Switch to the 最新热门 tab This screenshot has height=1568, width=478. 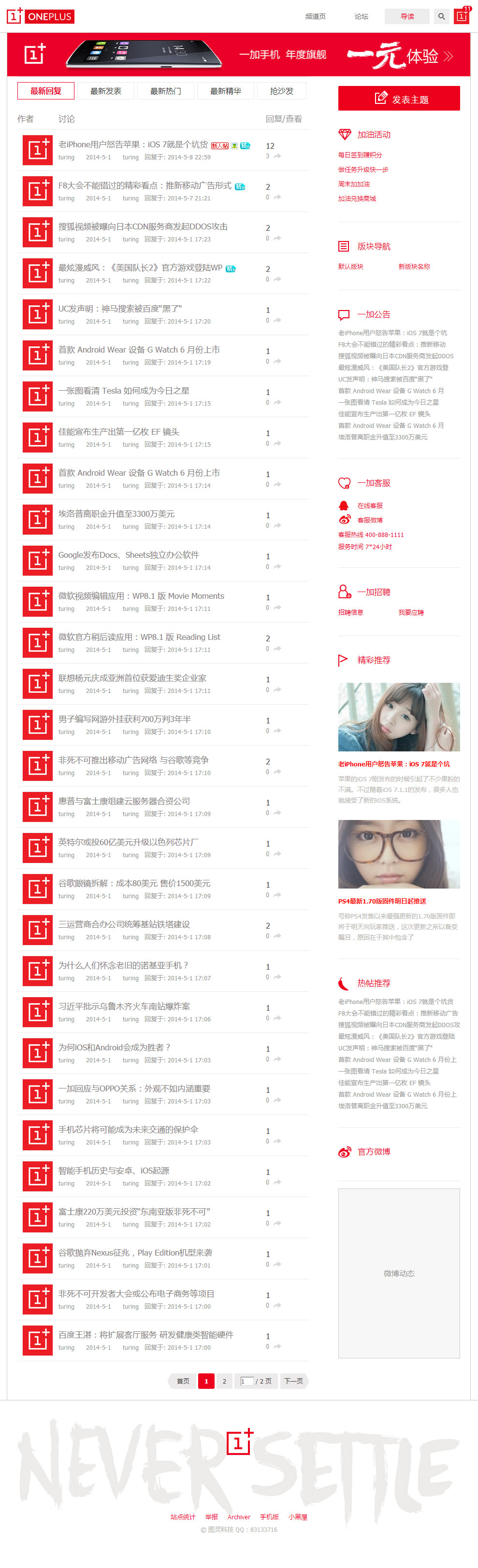(165, 91)
